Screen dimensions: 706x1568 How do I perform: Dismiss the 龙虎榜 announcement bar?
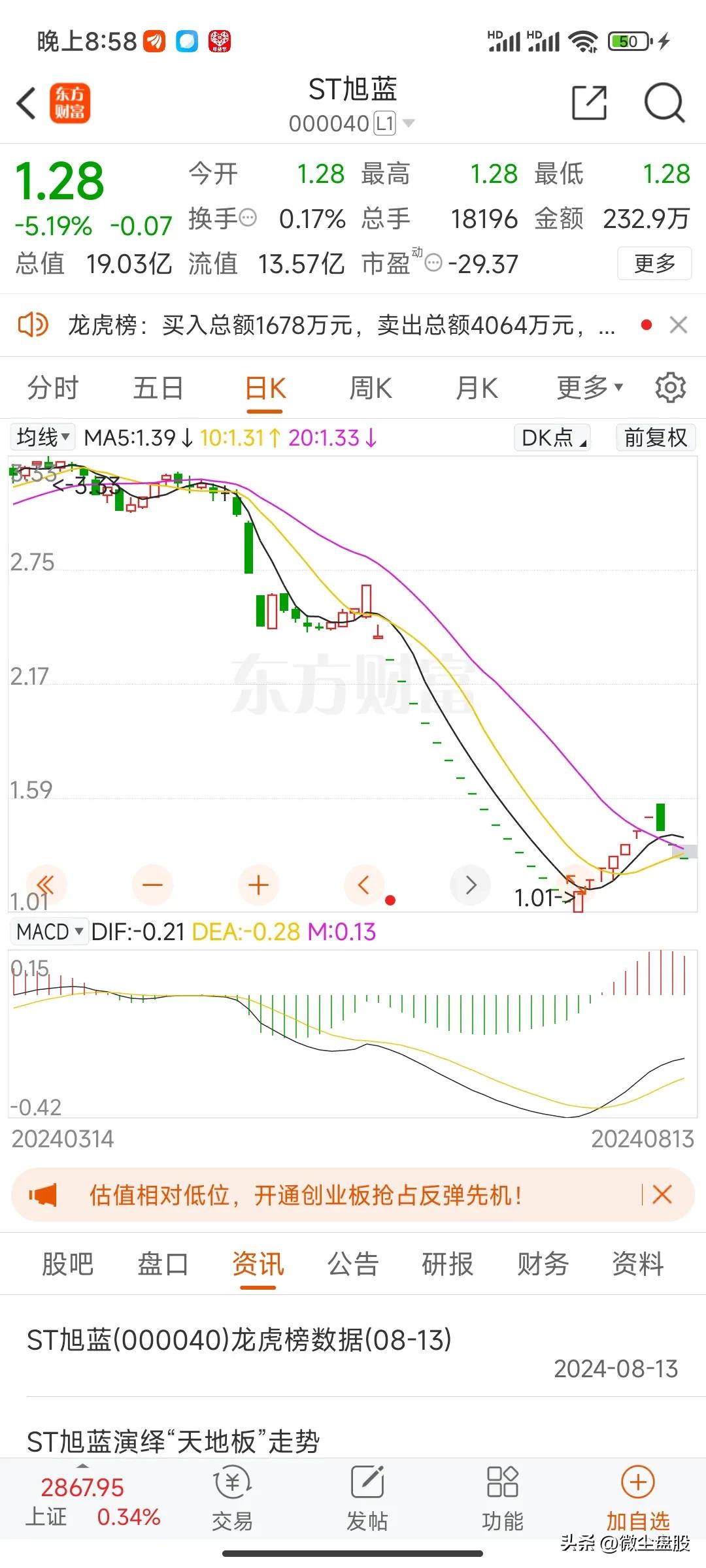[x=679, y=325]
